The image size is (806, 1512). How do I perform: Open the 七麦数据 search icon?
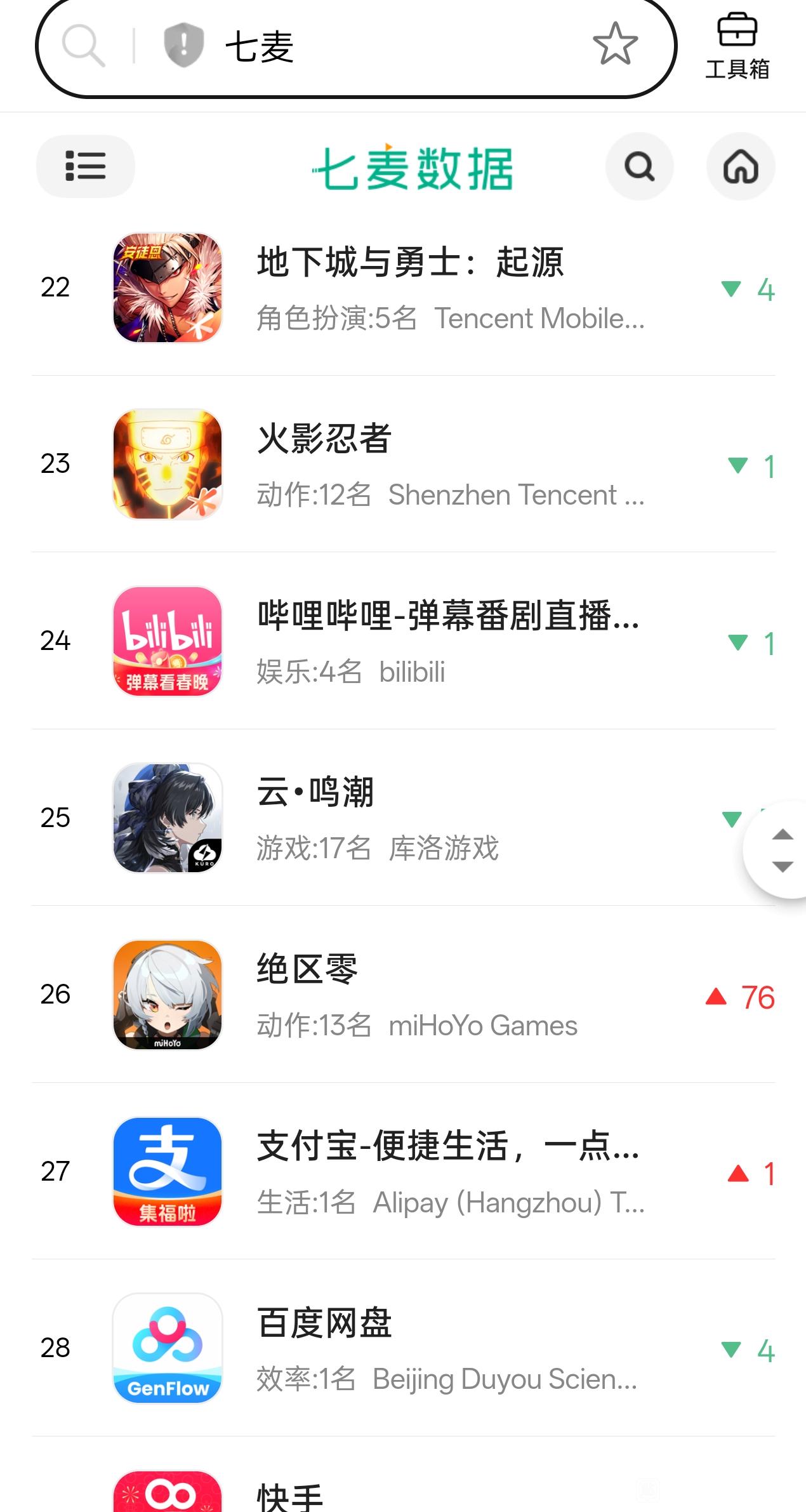[x=639, y=167]
